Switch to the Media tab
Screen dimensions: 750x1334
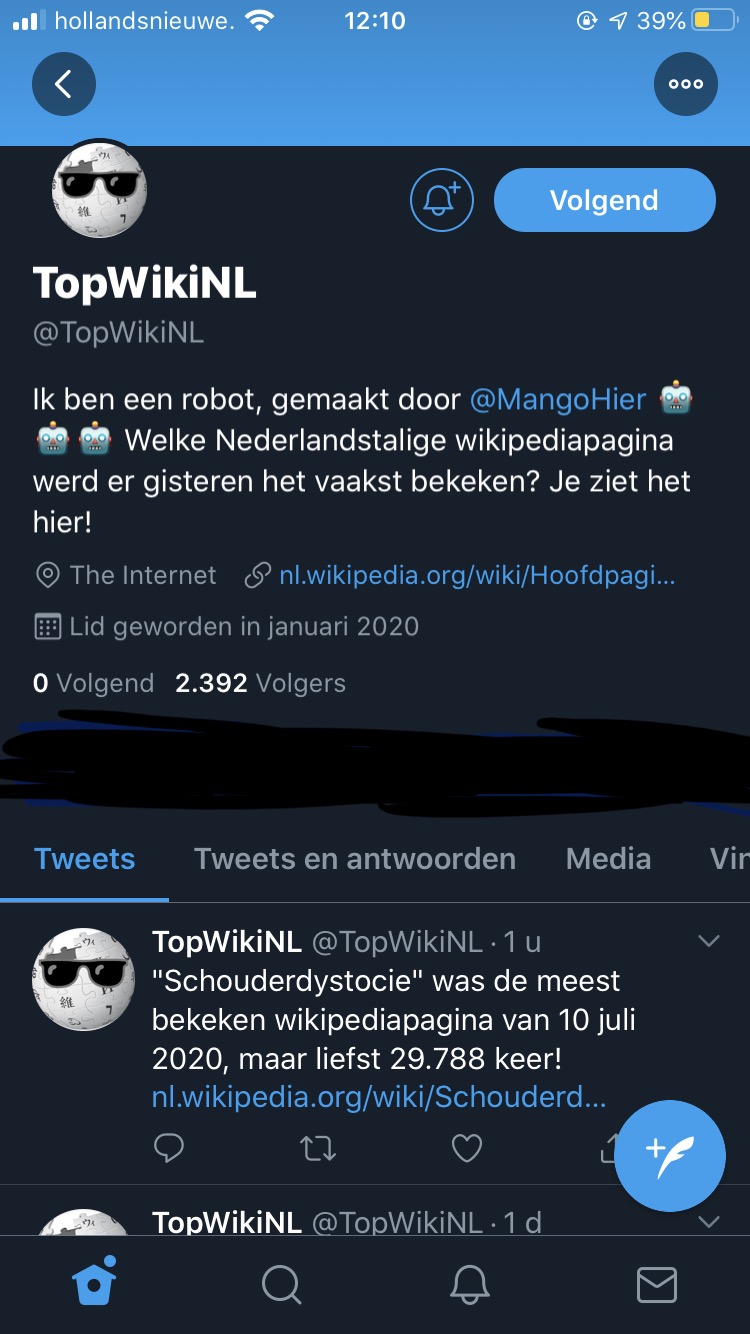(608, 859)
